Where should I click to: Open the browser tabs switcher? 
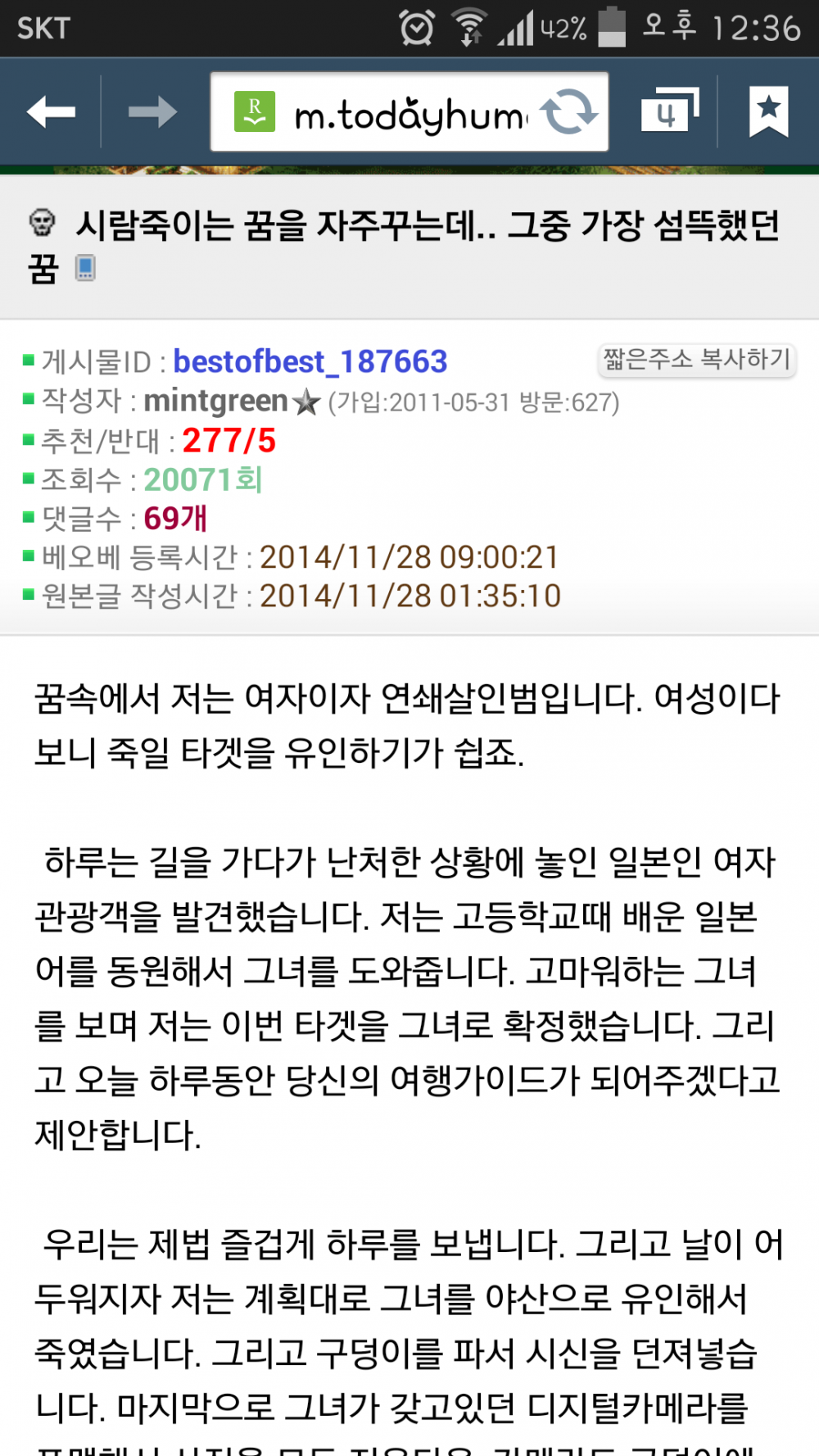pos(669,111)
